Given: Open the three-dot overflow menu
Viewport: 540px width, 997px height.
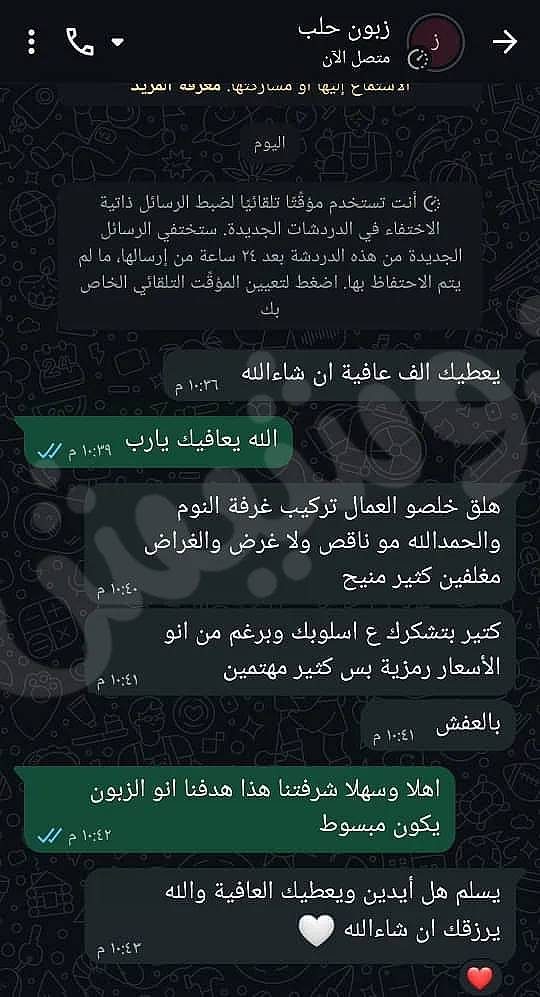Looking at the screenshot, I should 32,42.
